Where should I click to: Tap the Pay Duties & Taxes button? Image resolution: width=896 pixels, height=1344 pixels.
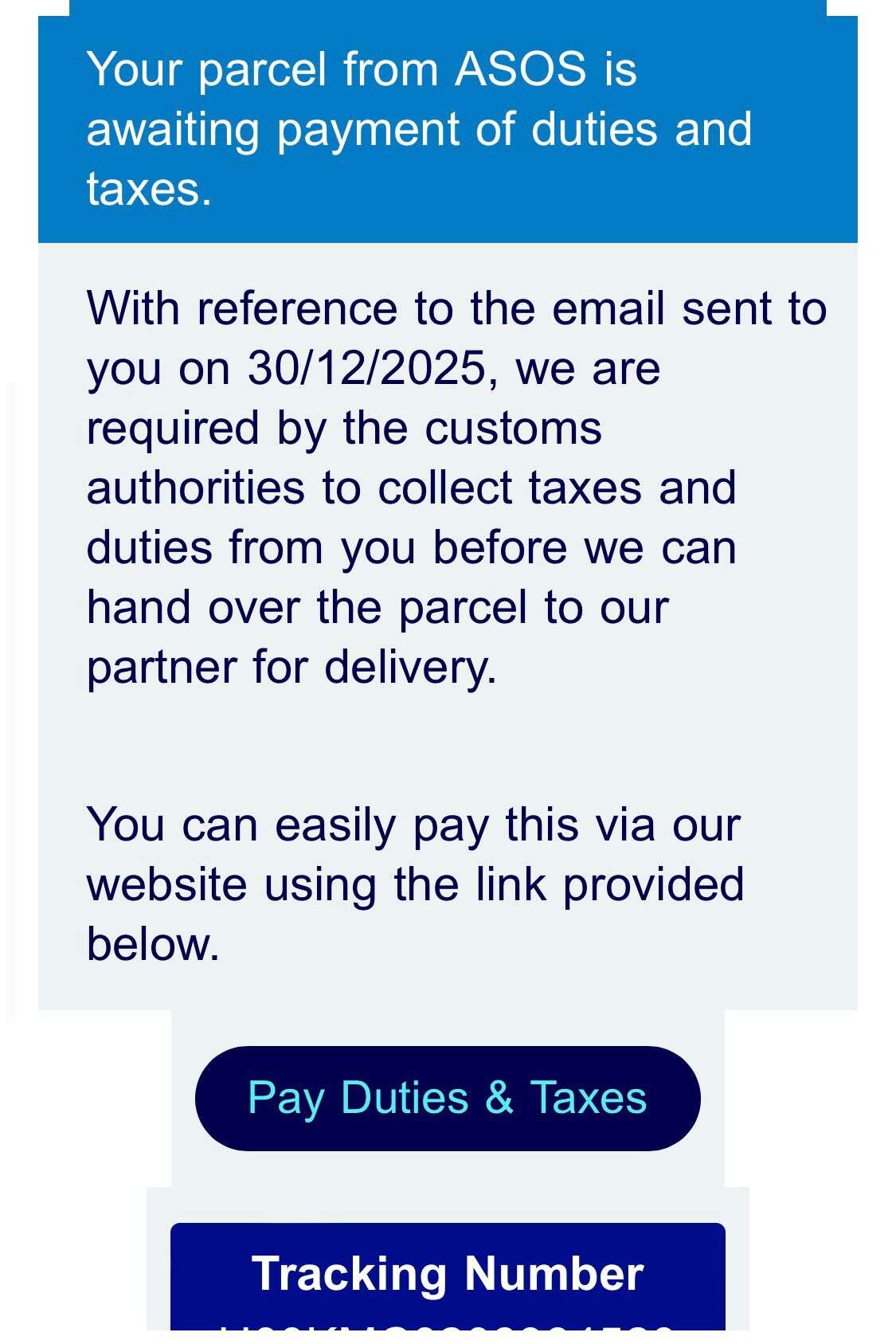click(447, 1098)
